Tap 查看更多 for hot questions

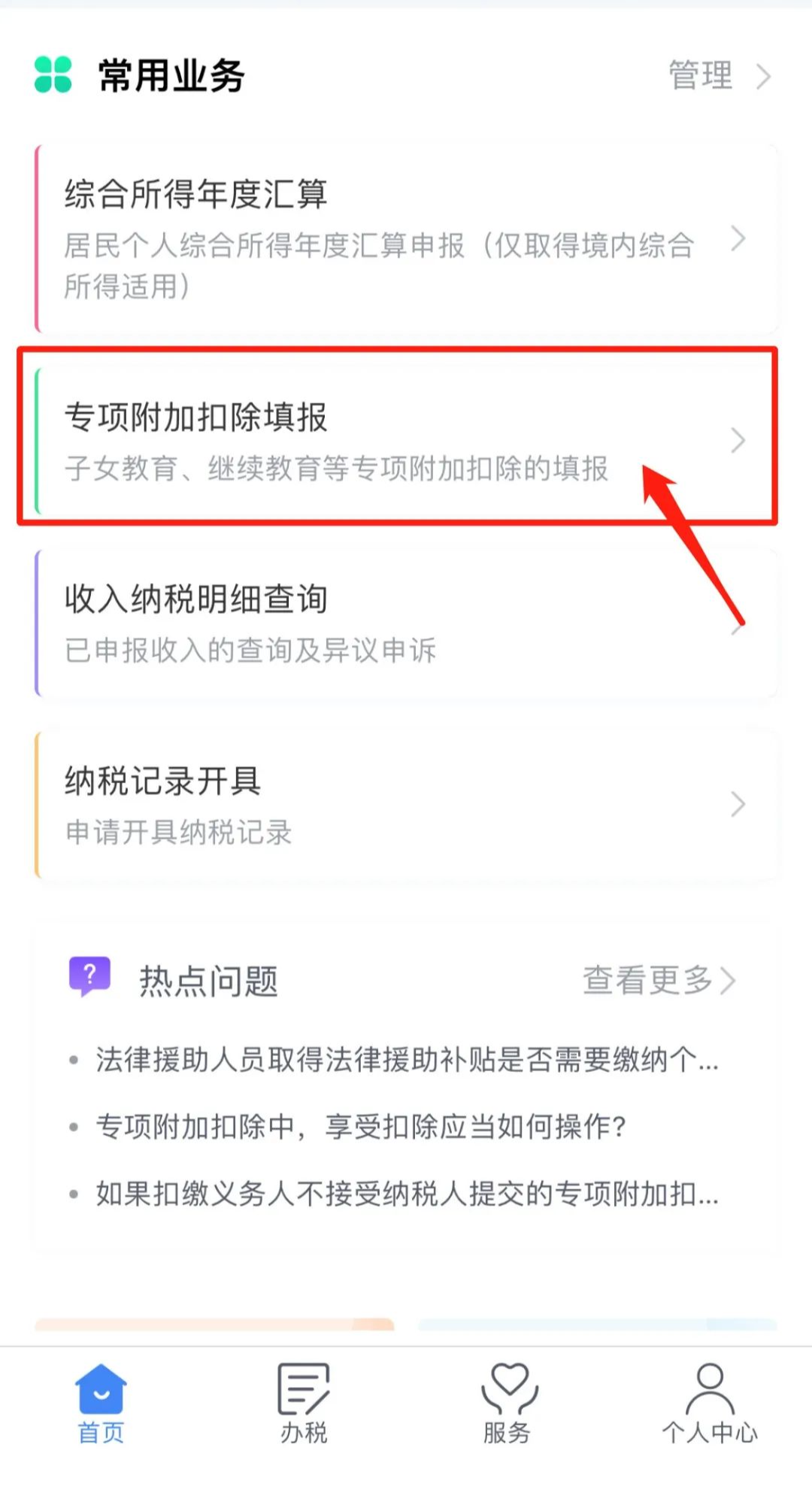click(x=659, y=980)
